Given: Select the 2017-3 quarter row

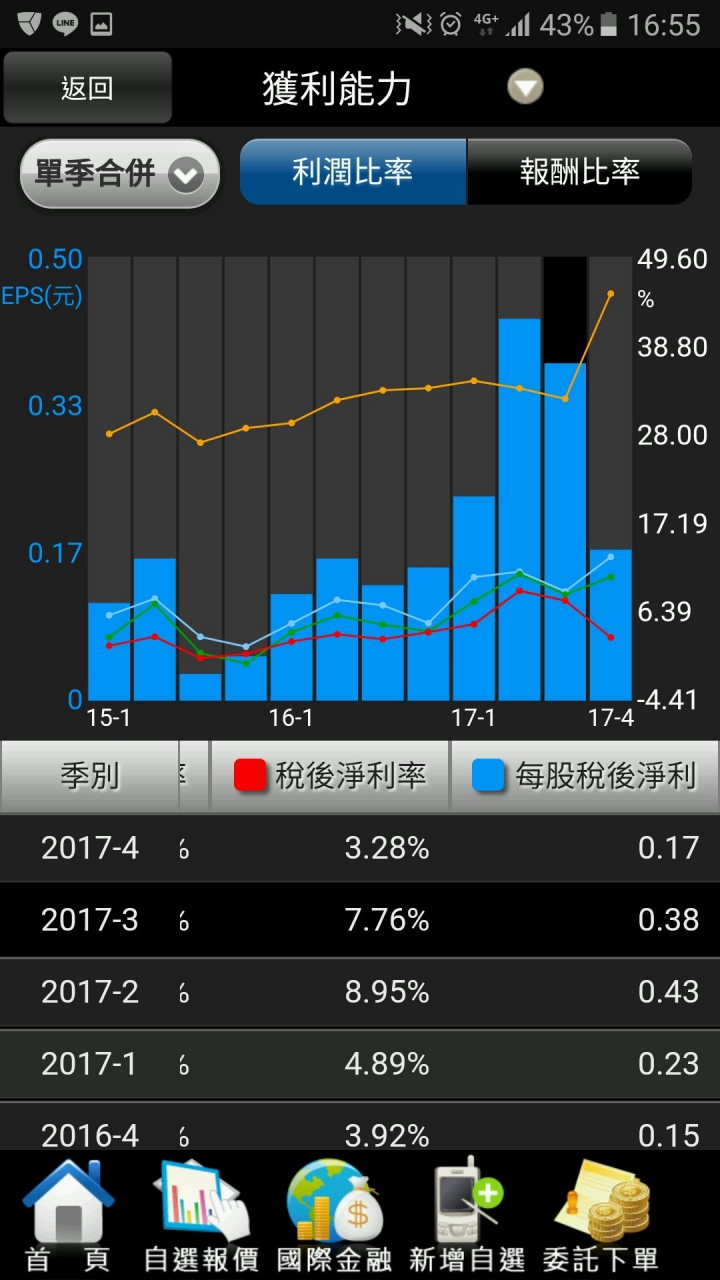Looking at the screenshot, I should (x=360, y=920).
